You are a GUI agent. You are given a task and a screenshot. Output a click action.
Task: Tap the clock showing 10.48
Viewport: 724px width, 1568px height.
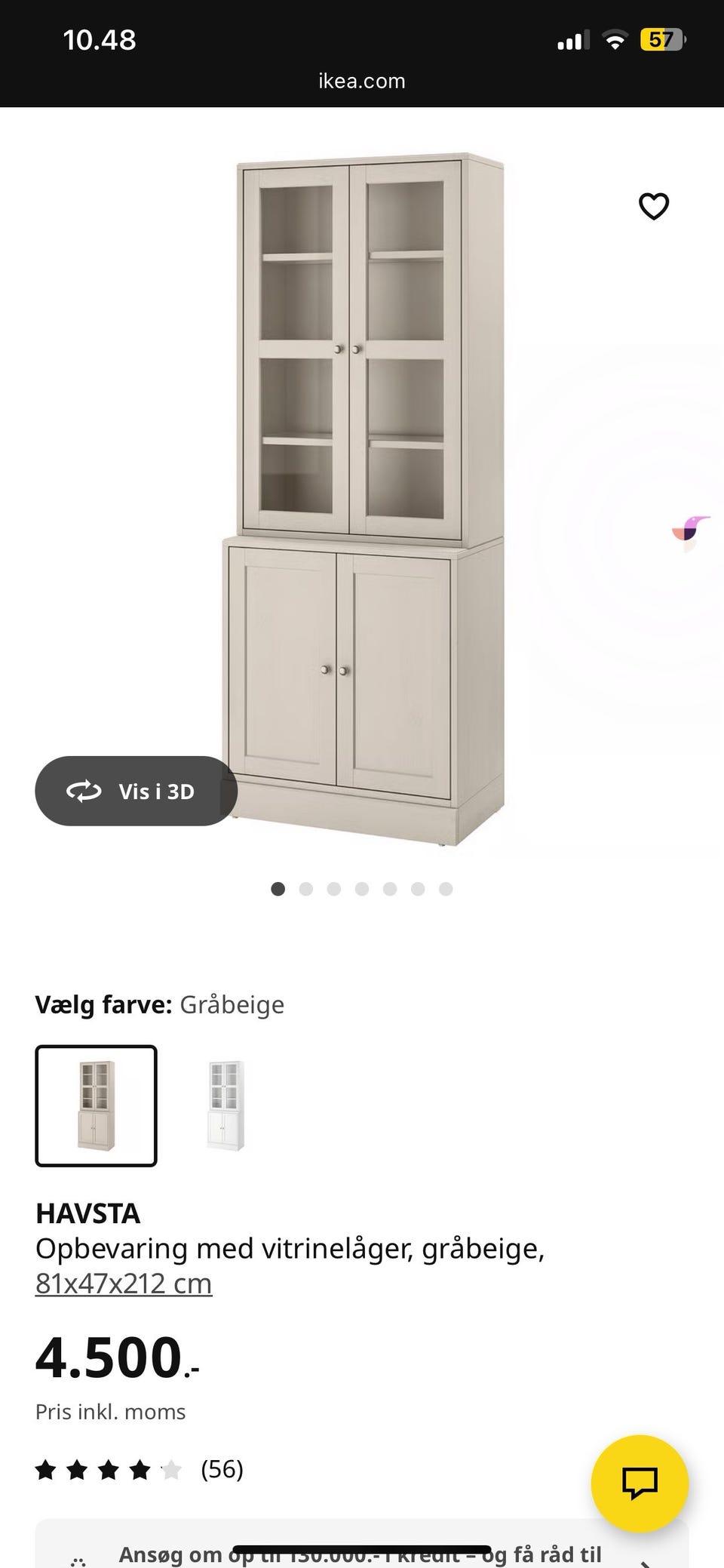tap(99, 39)
